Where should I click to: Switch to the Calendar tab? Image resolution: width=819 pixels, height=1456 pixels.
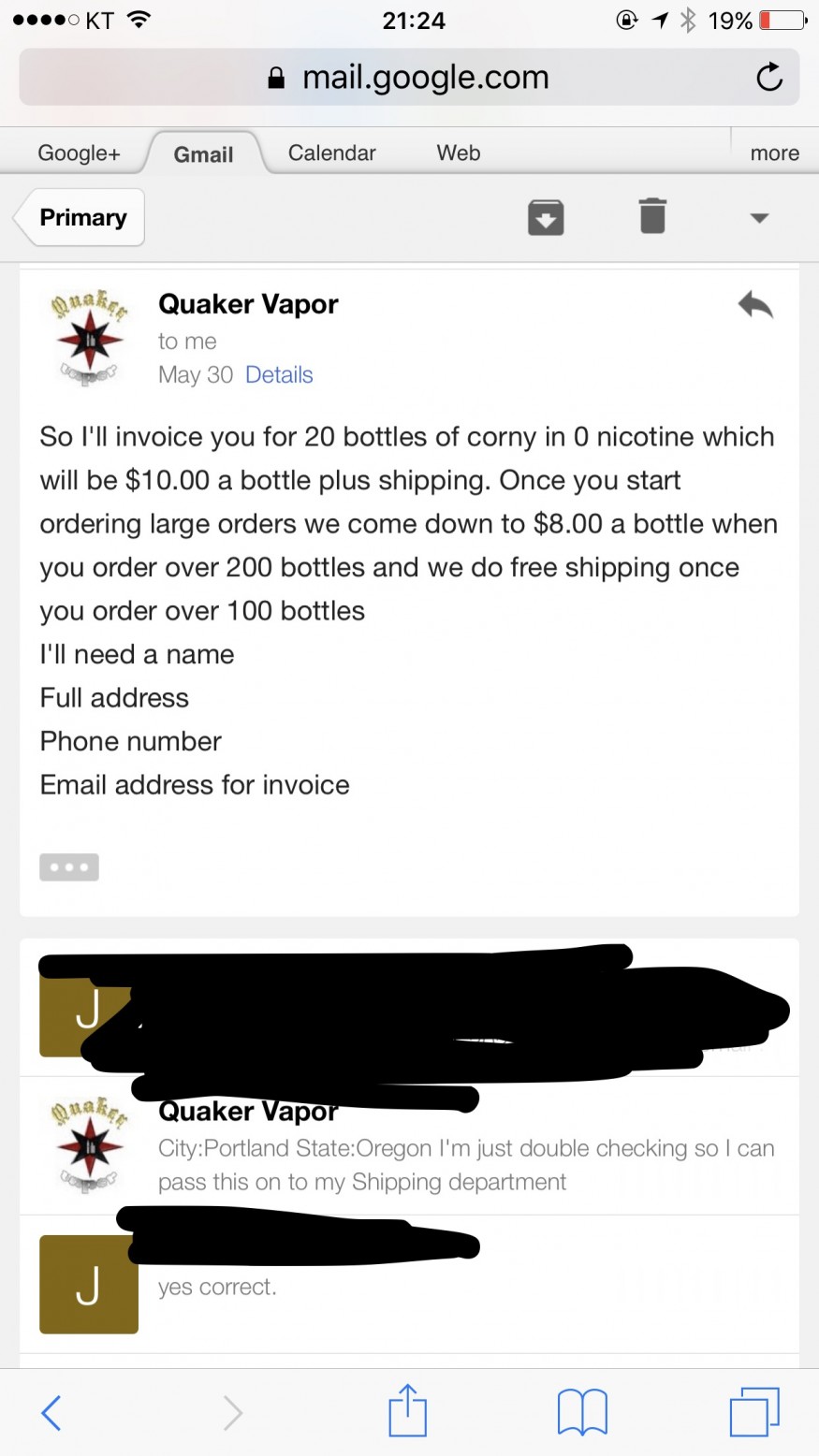point(331,153)
